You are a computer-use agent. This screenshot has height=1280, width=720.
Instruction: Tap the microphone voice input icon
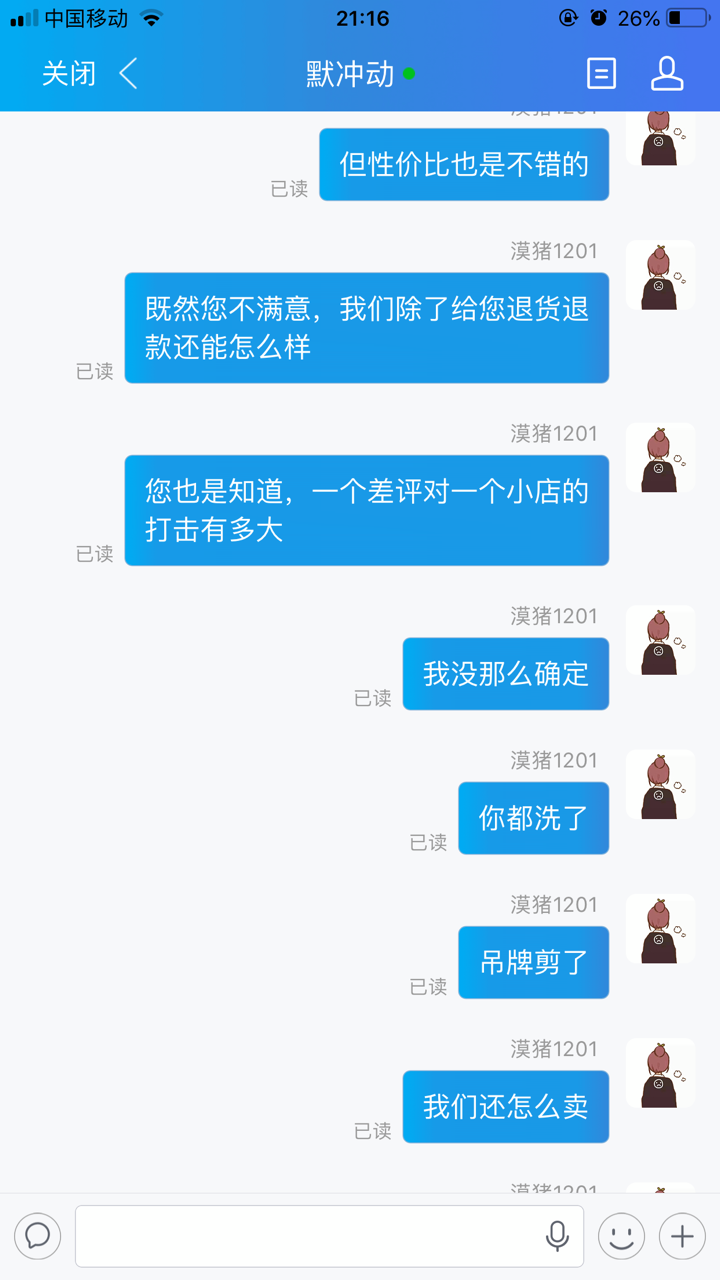point(557,1236)
